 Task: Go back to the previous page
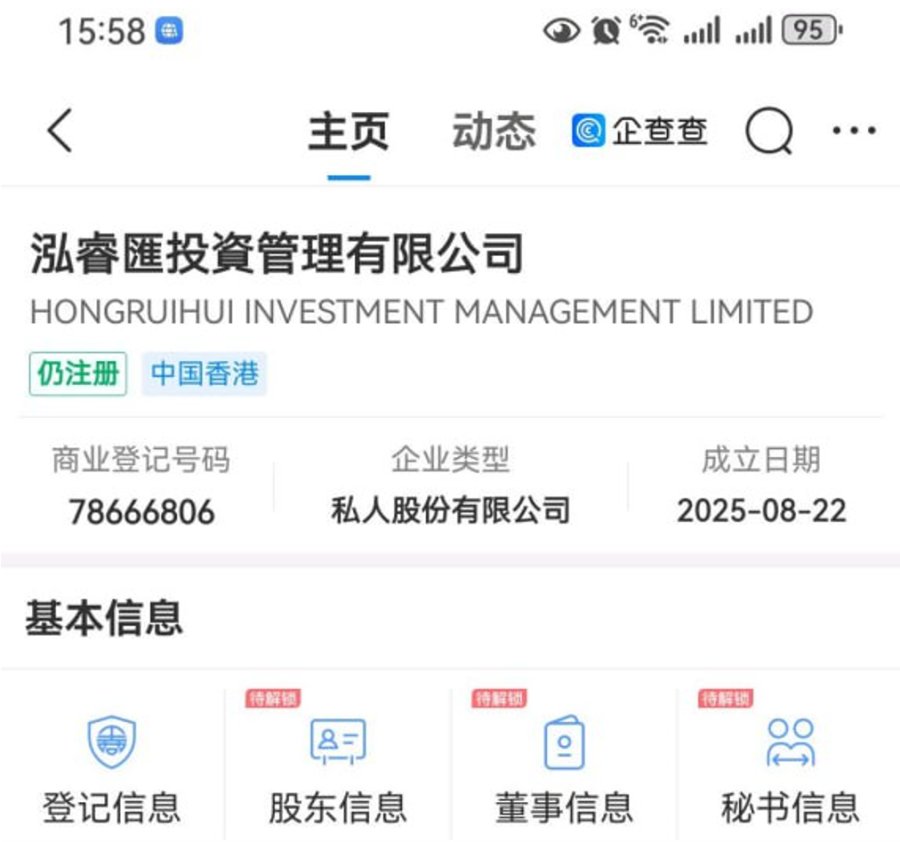point(60,131)
